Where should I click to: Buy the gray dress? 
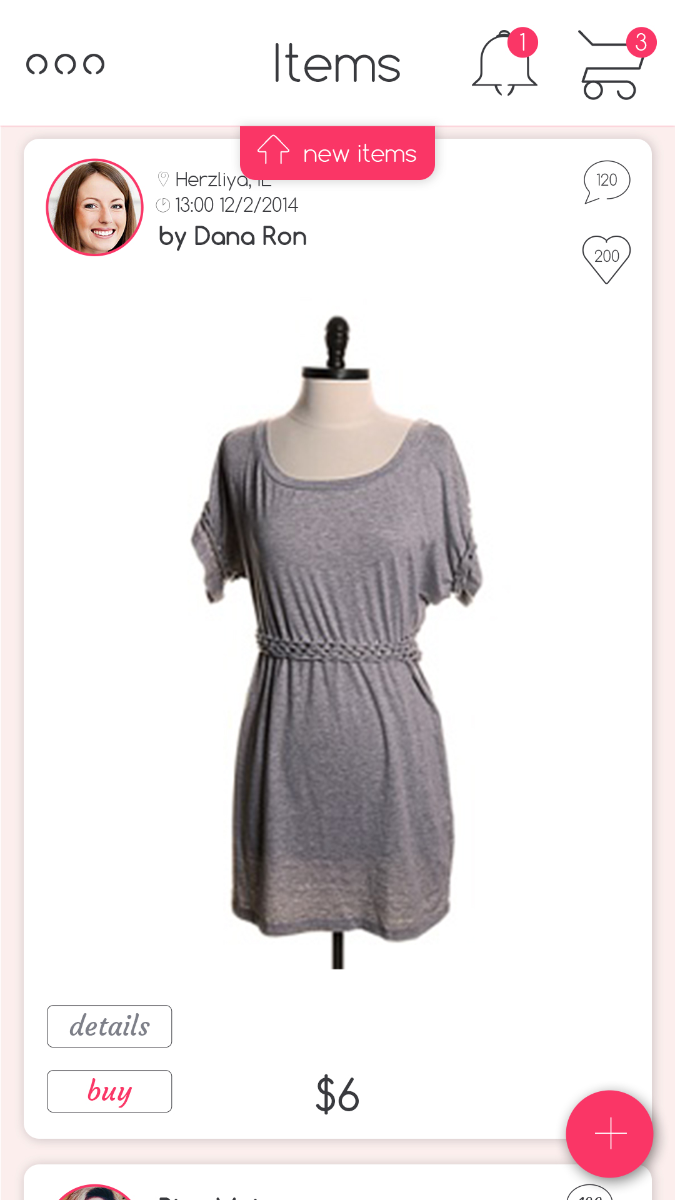coord(109,1091)
